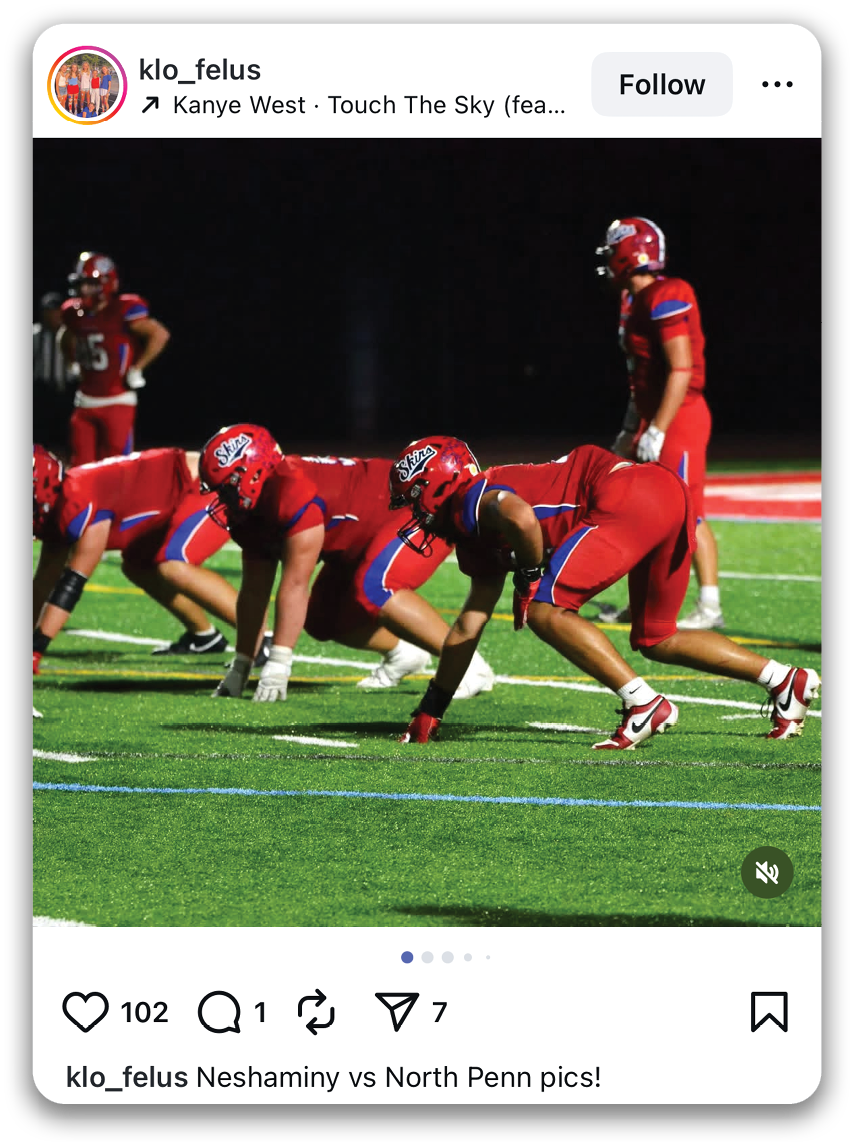
Task: Tap the carousel page indicator dots
Action: click(x=445, y=957)
